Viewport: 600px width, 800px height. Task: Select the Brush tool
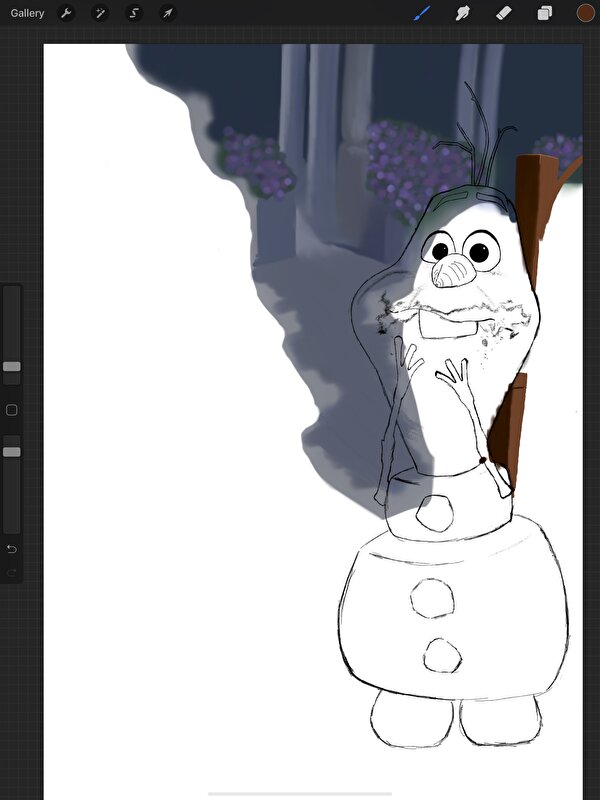(x=422, y=13)
